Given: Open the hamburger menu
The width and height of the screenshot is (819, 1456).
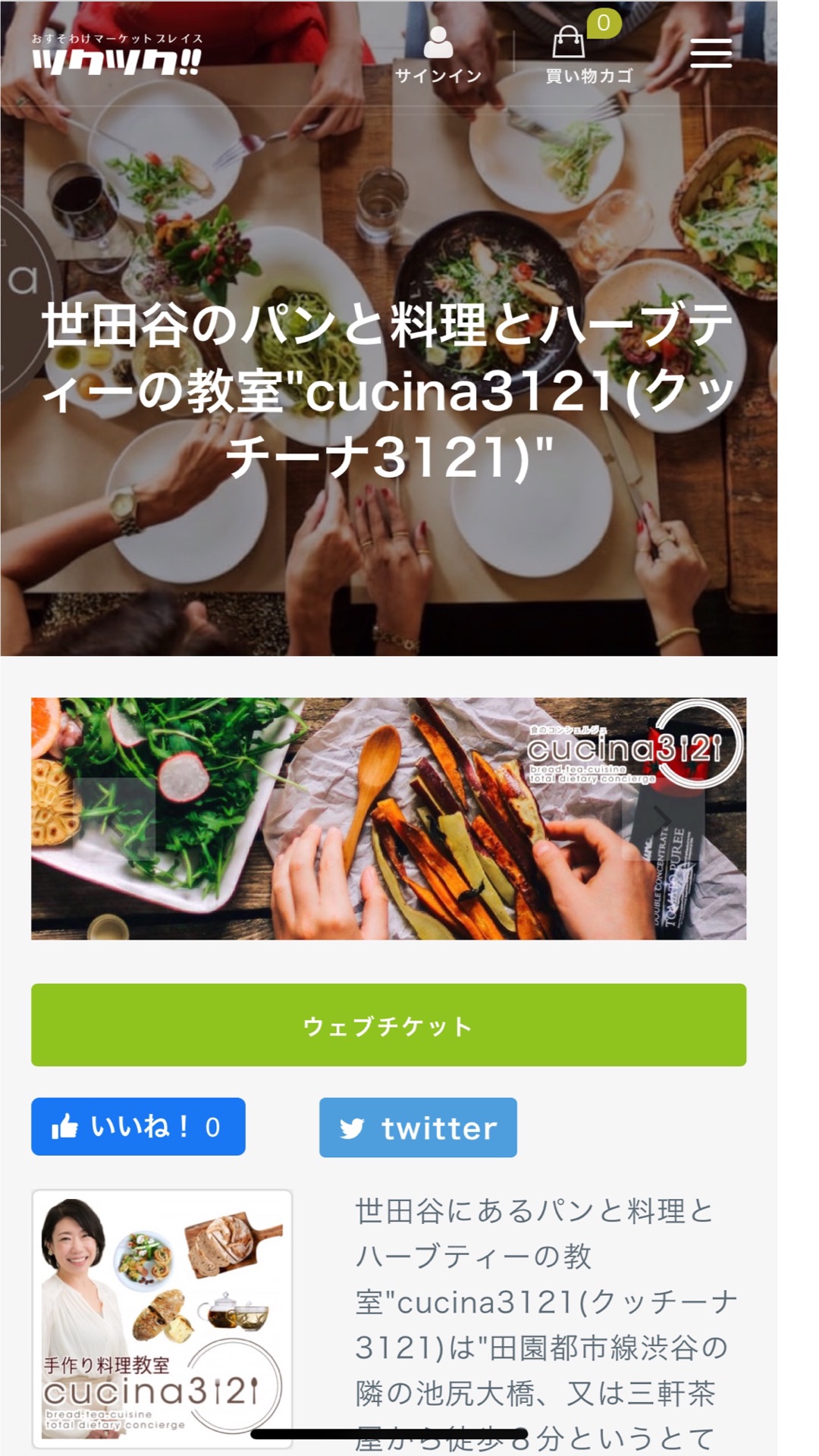Looking at the screenshot, I should (x=711, y=53).
